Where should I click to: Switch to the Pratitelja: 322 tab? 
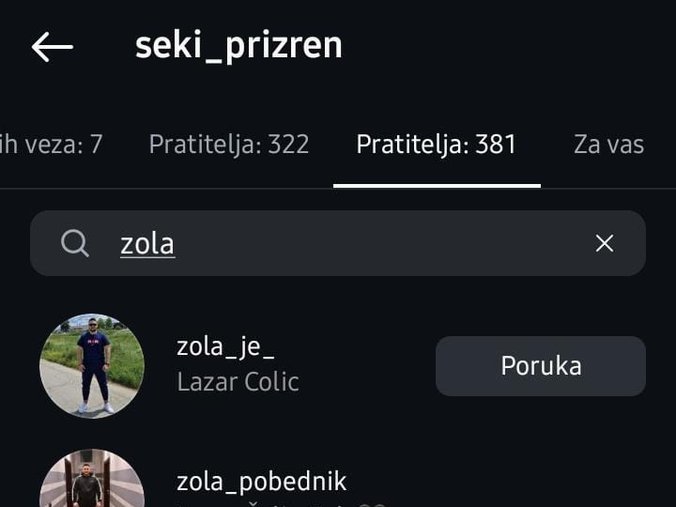[229, 145]
